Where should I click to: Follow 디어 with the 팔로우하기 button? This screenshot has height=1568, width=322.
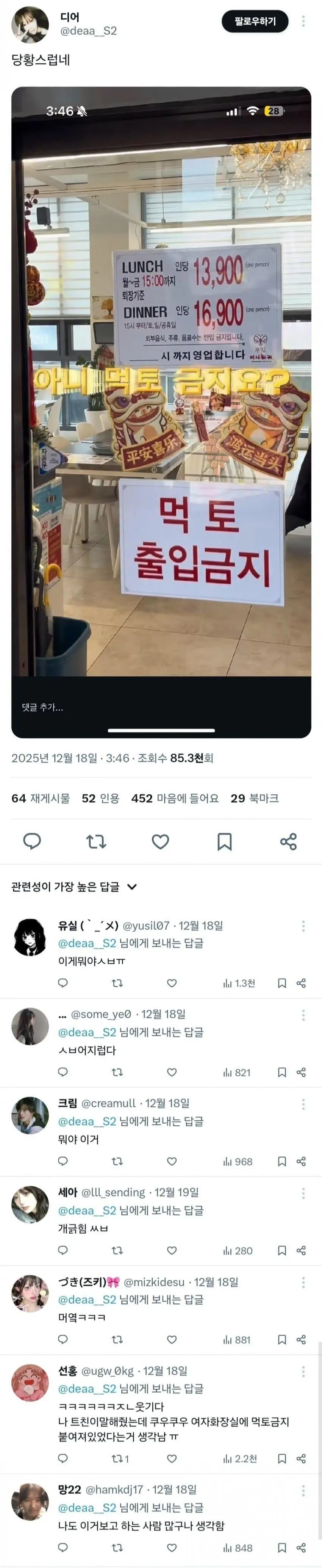tap(255, 21)
